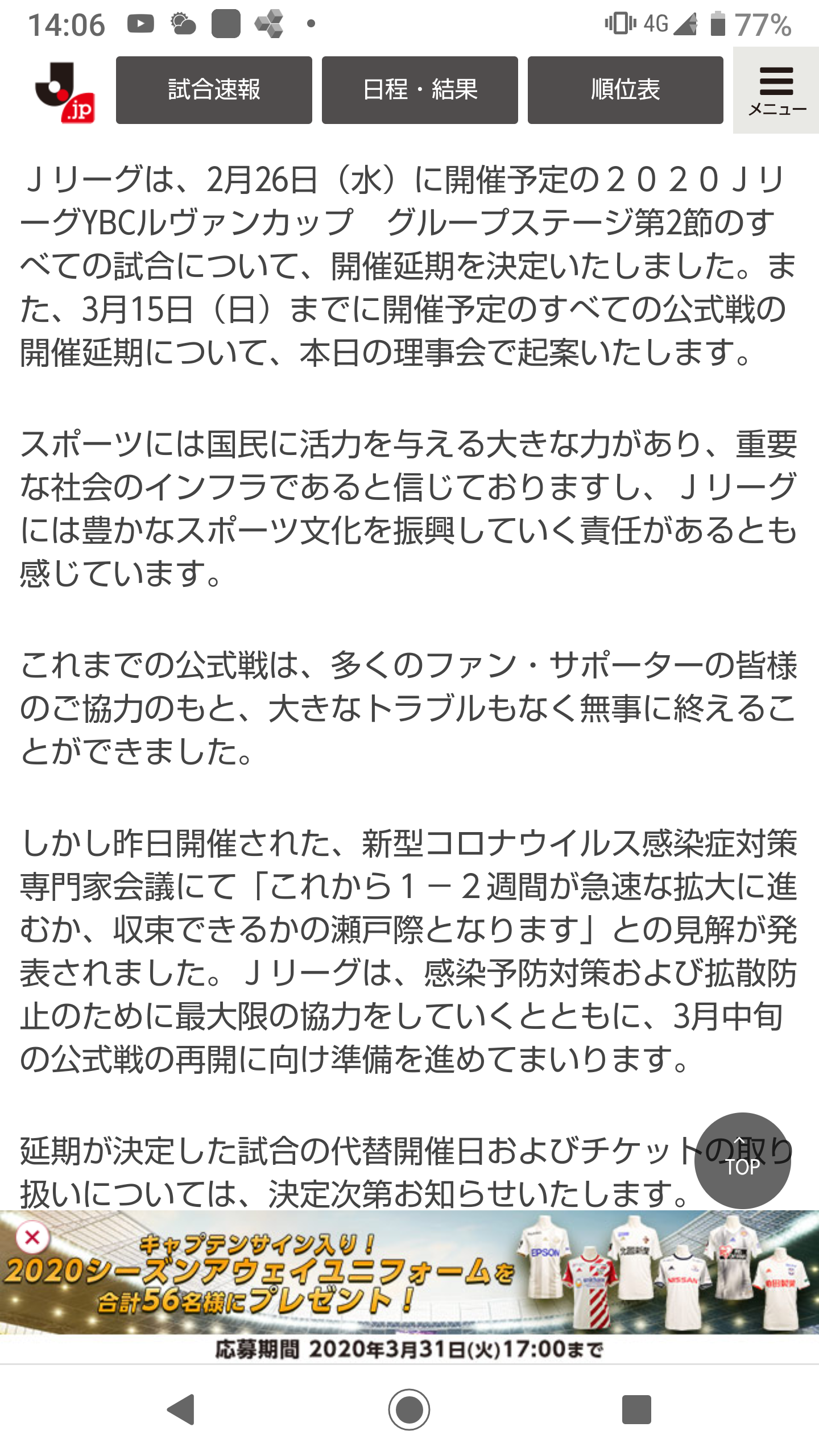The height and width of the screenshot is (1456, 819).
Task: View the 順位表 standings table
Action: (x=625, y=90)
